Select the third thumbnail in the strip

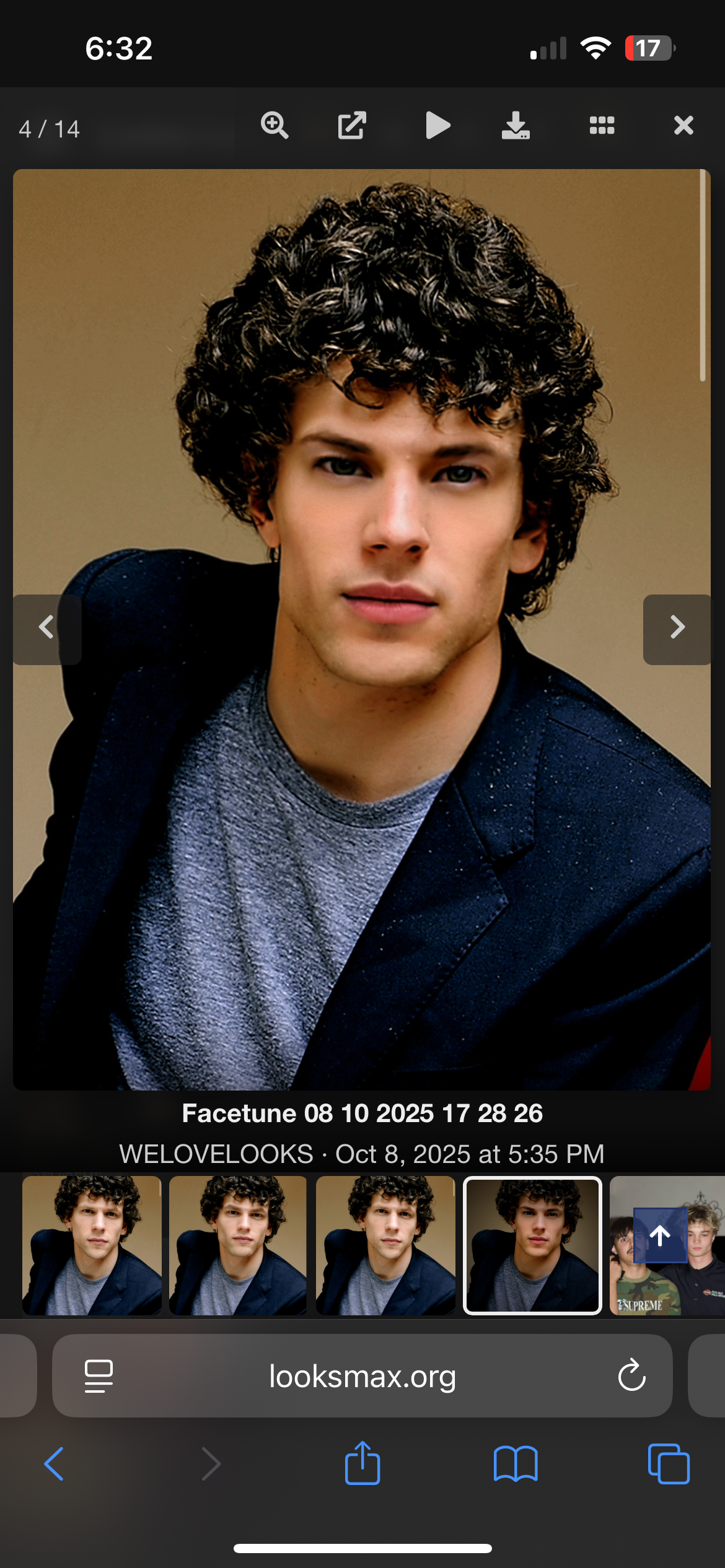click(x=385, y=1245)
